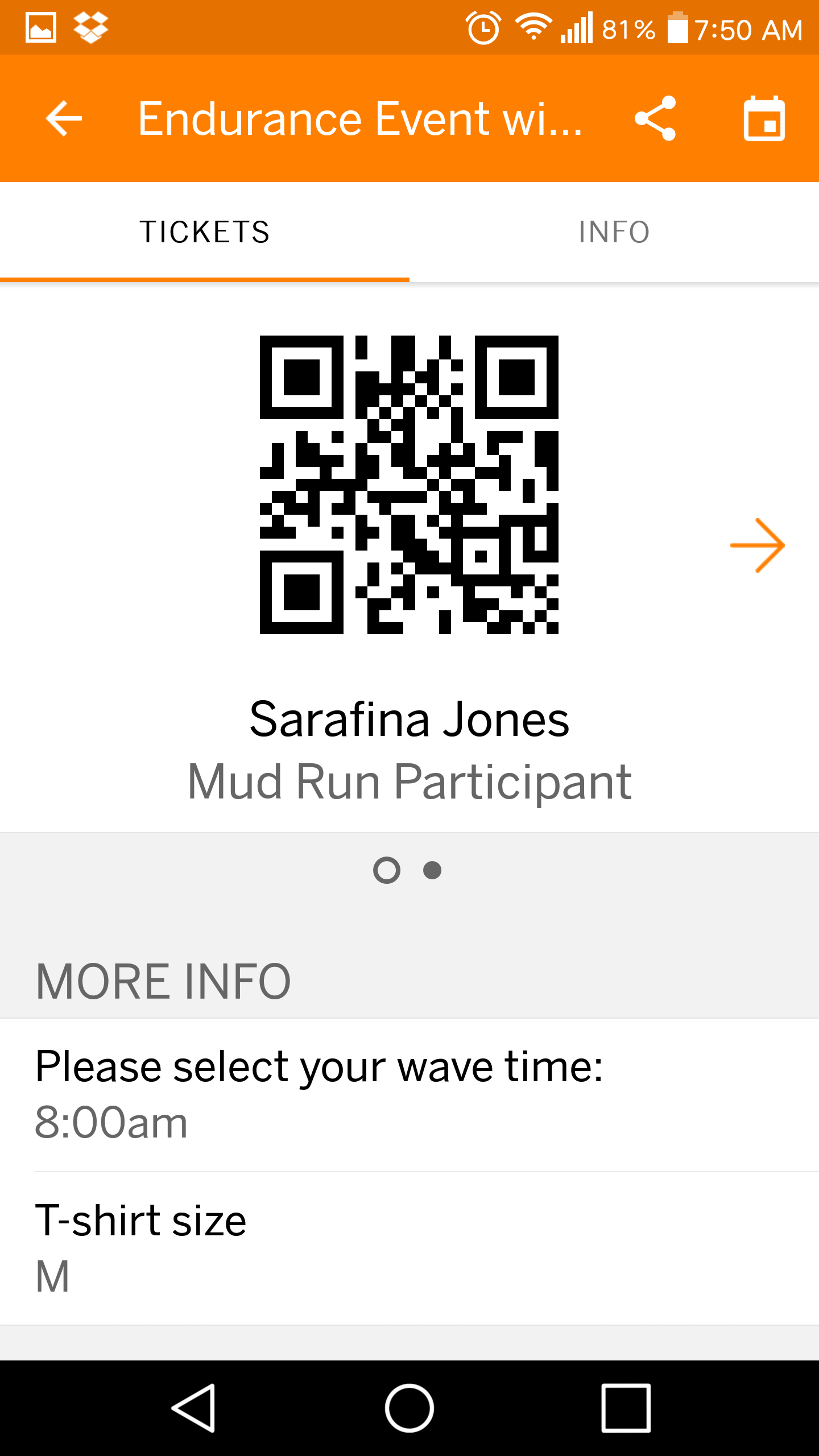Screen dimensions: 819x1456
Task: Show next ticket with orange arrow
Action: 757,545
